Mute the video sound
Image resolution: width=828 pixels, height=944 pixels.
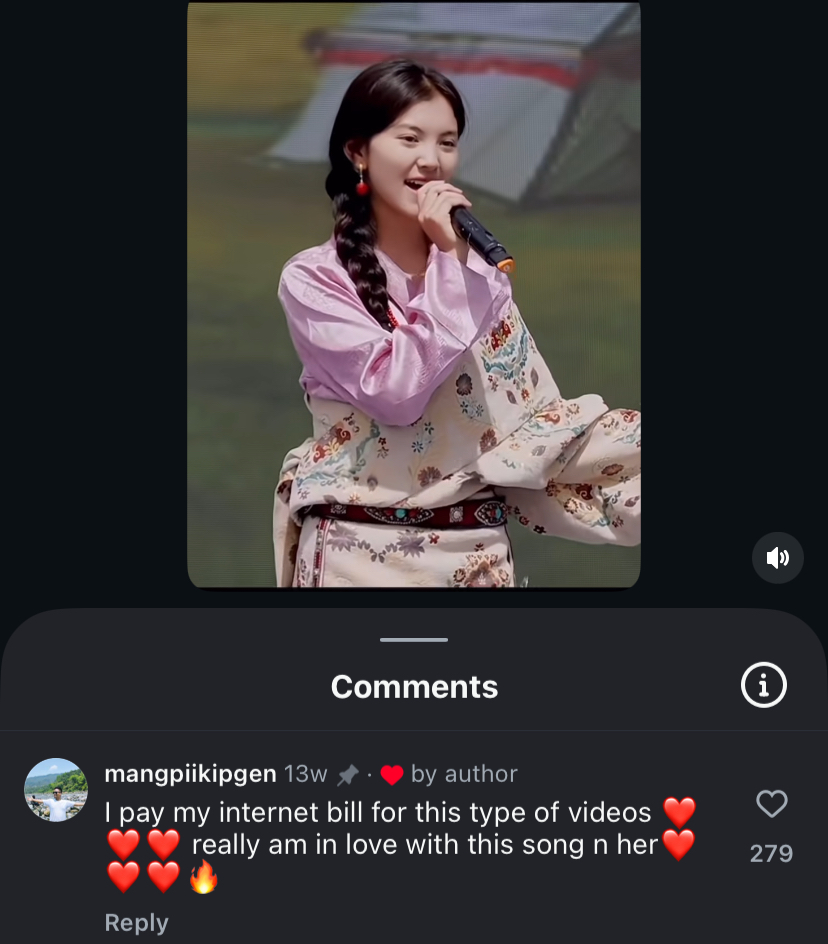coord(777,558)
